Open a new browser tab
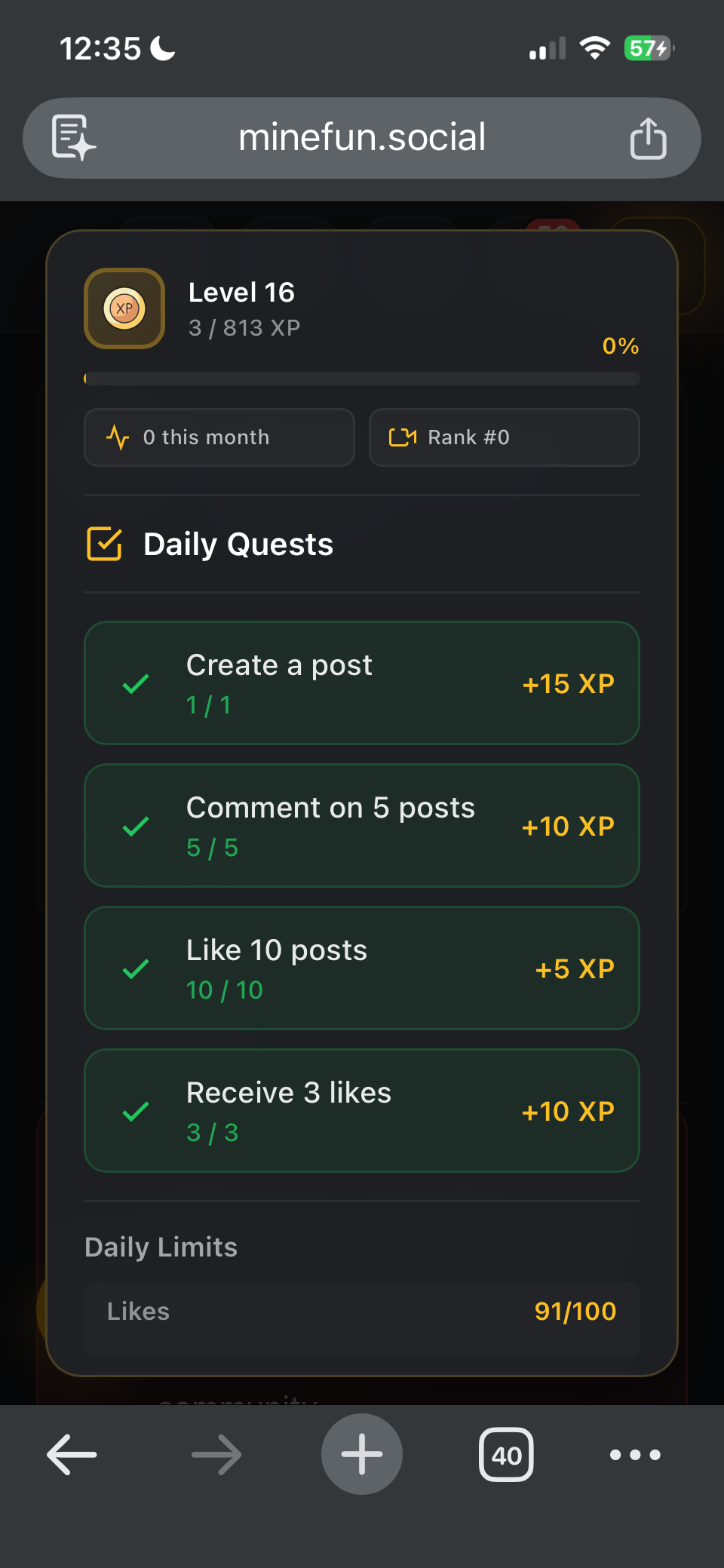This screenshot has height=1568, width=724. coord(362,1454)
